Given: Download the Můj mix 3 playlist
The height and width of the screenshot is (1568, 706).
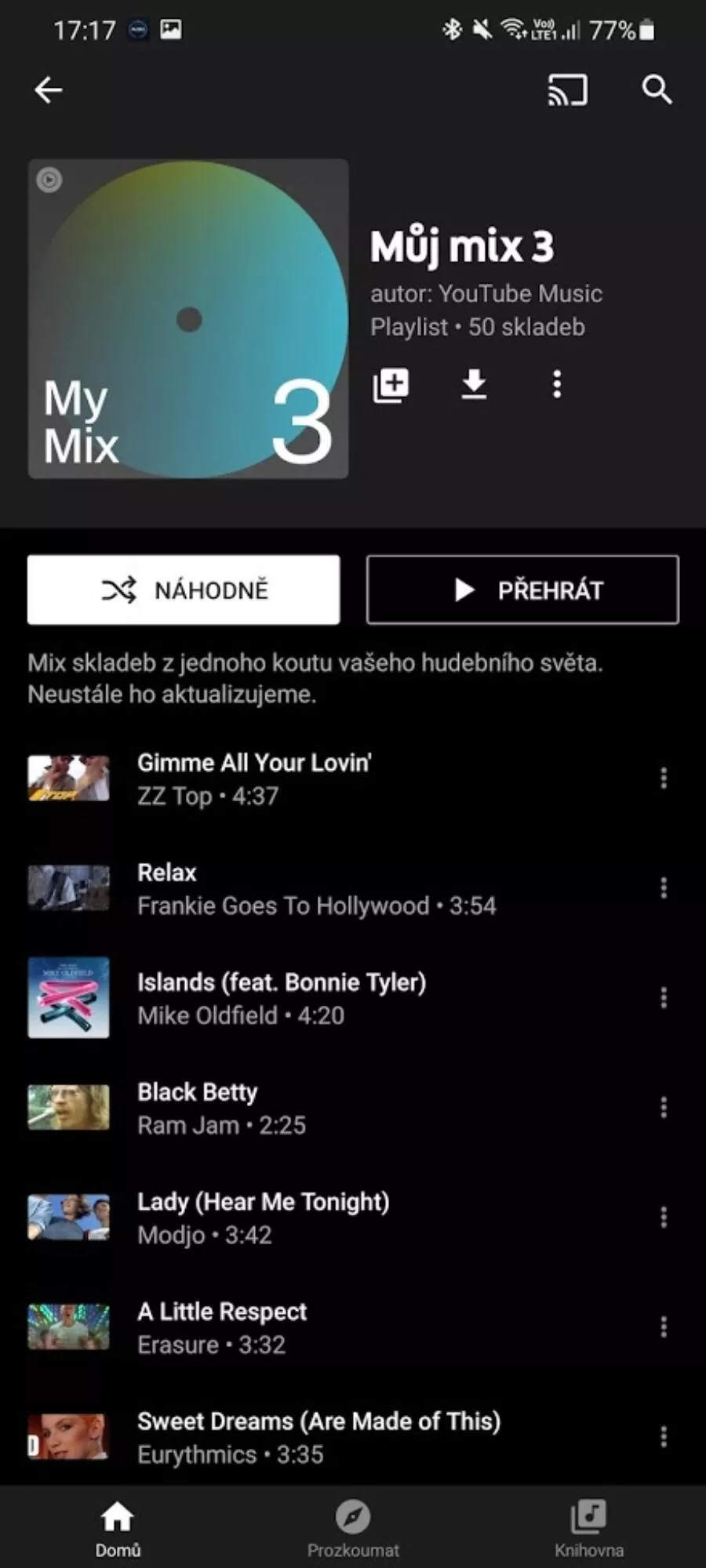Looking at the screenshot, I should tap(474, 385).
